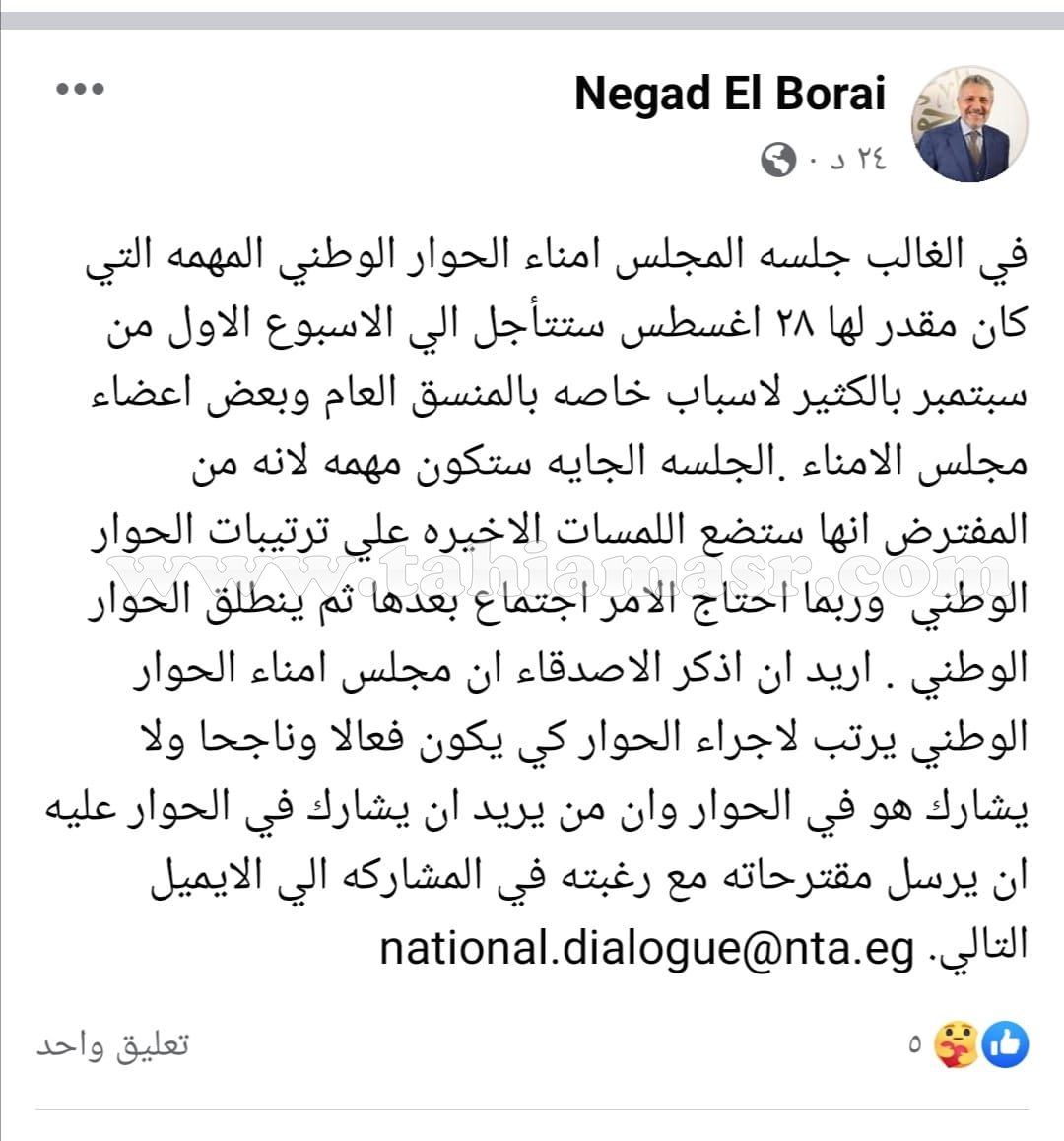Open the post's three-dot options menu
Viewport: 1064px width, 1141px height.
tap(80, 90)
